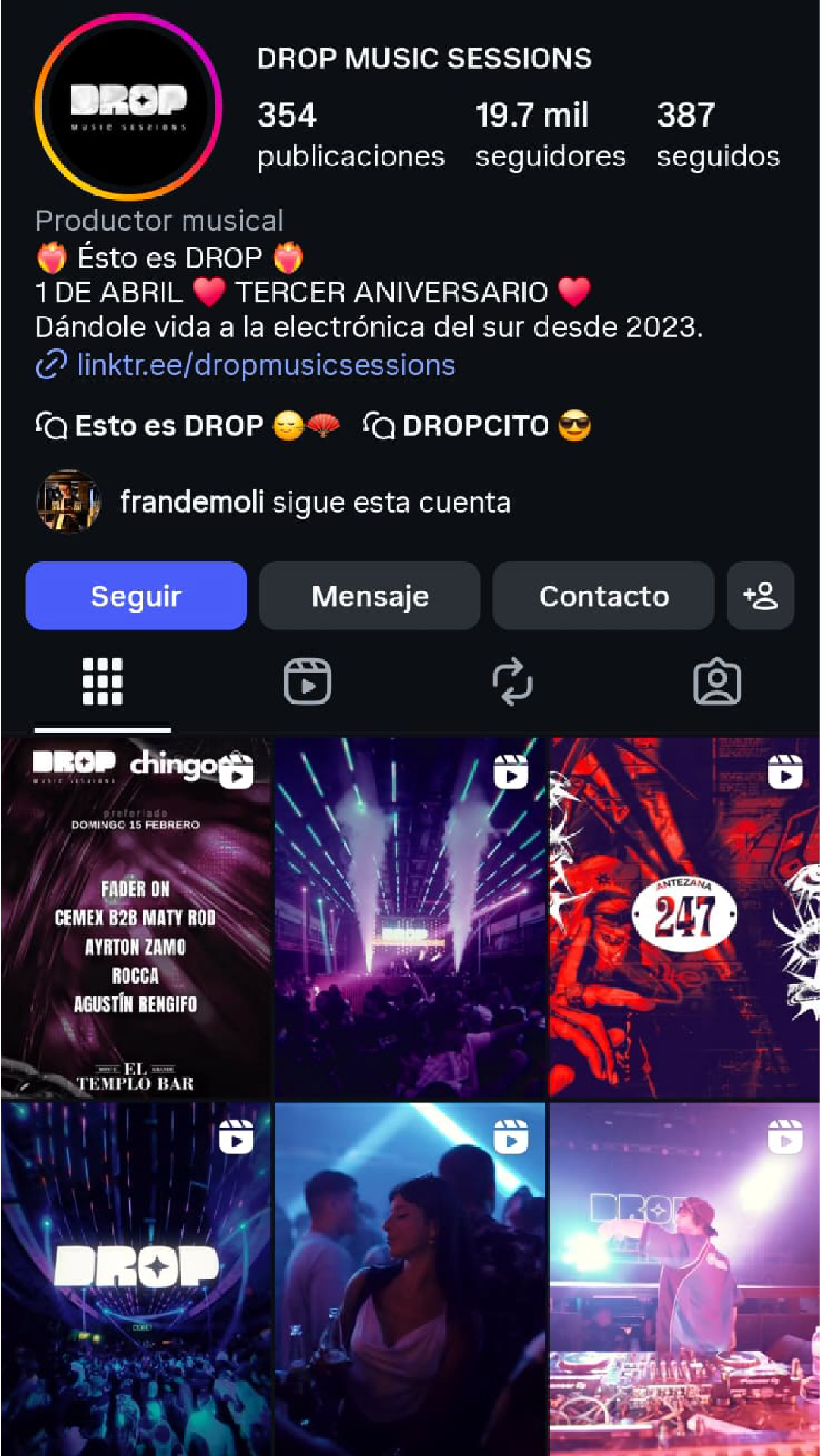Open the Contacto options
The height and width of the screenshot is (1456, 820).
click(604, 597)
